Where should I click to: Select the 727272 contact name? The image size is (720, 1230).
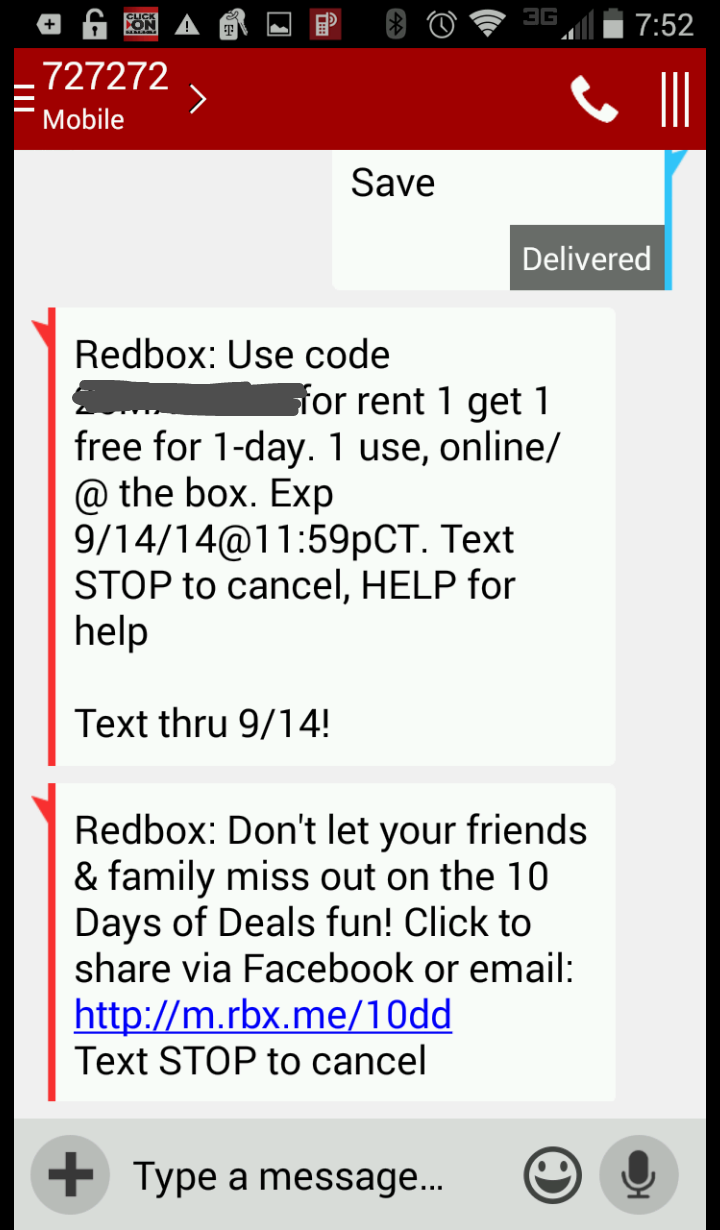point(104,75)
